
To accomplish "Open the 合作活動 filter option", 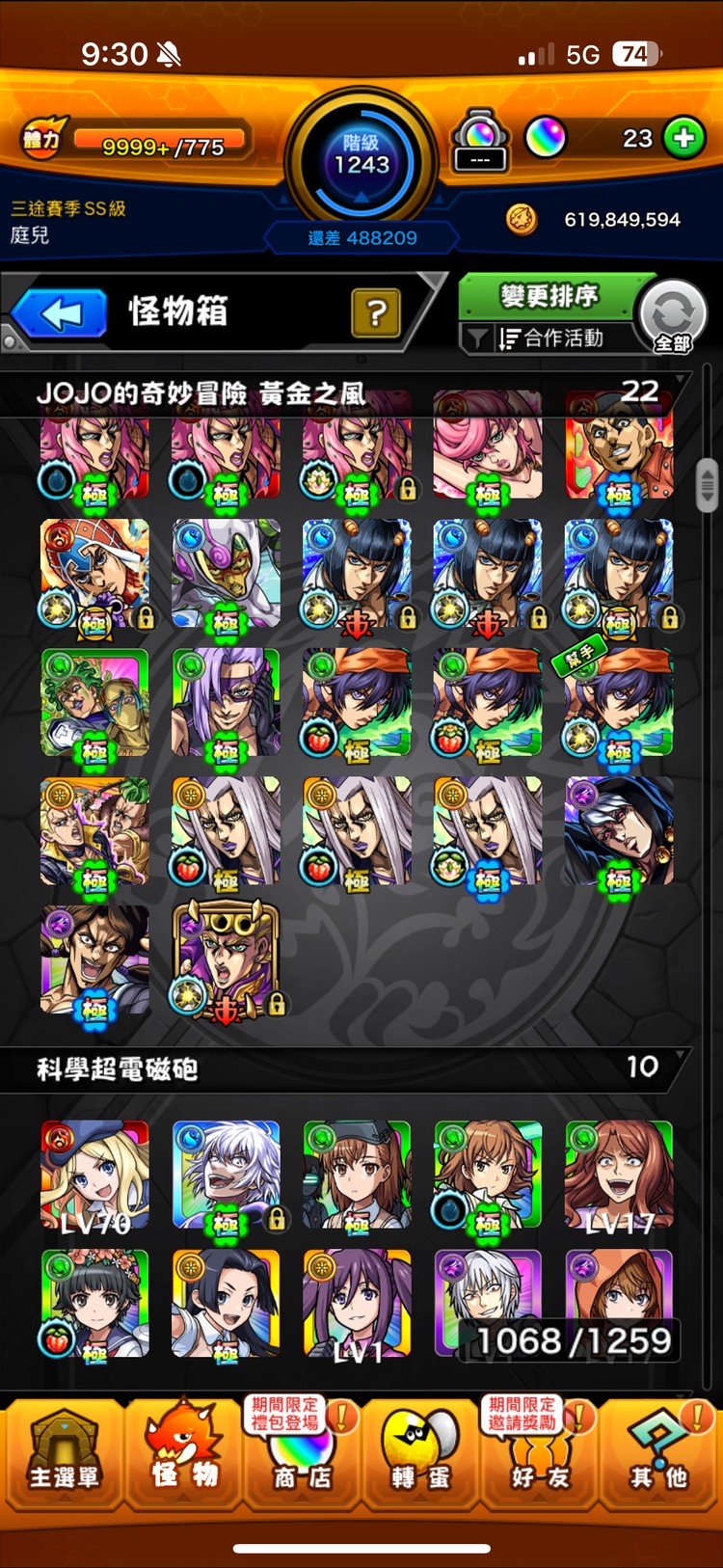I will pos(549,338).
